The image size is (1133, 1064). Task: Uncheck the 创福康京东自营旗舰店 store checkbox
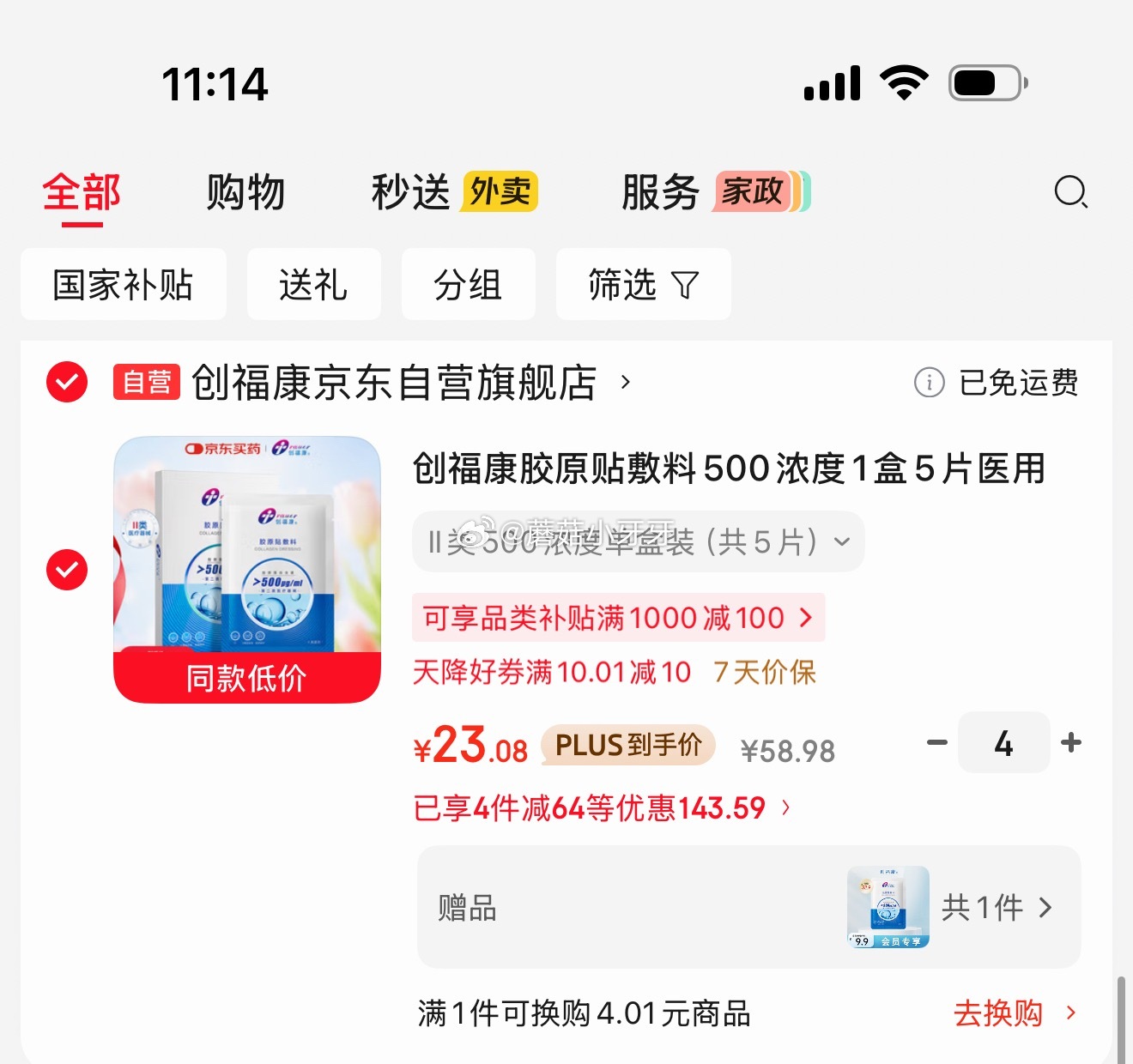67,382
